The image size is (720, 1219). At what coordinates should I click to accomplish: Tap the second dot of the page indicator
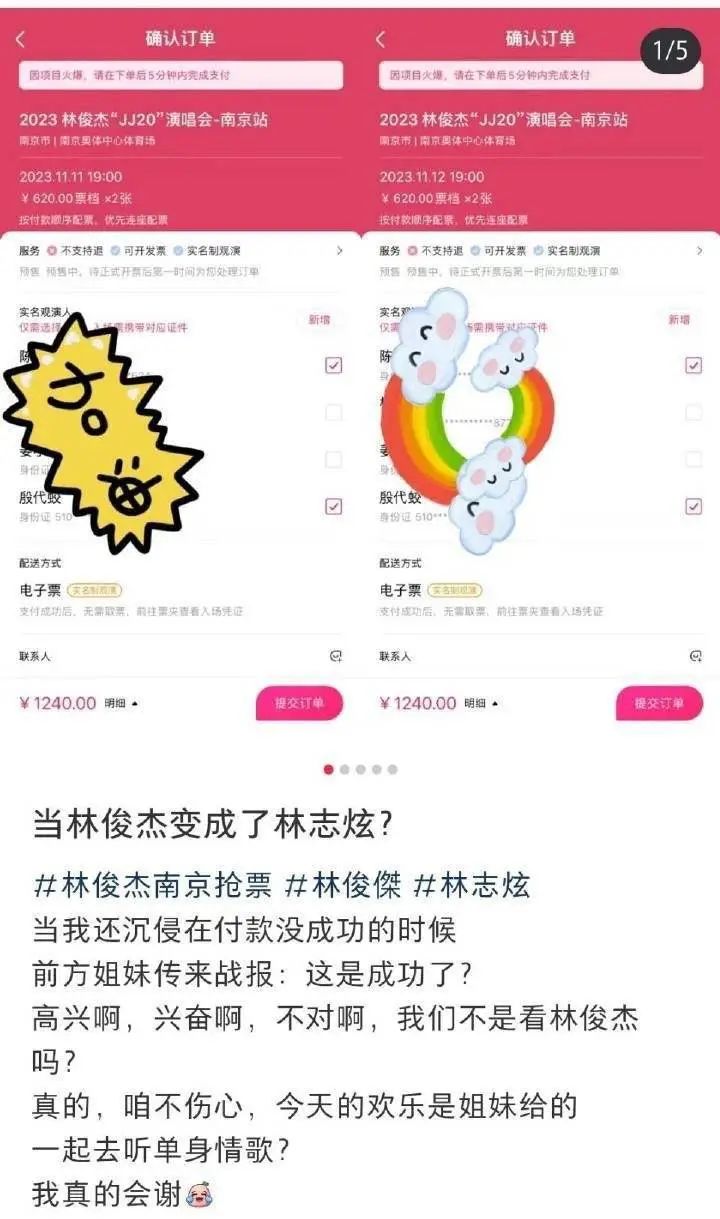tap(345, 769)
